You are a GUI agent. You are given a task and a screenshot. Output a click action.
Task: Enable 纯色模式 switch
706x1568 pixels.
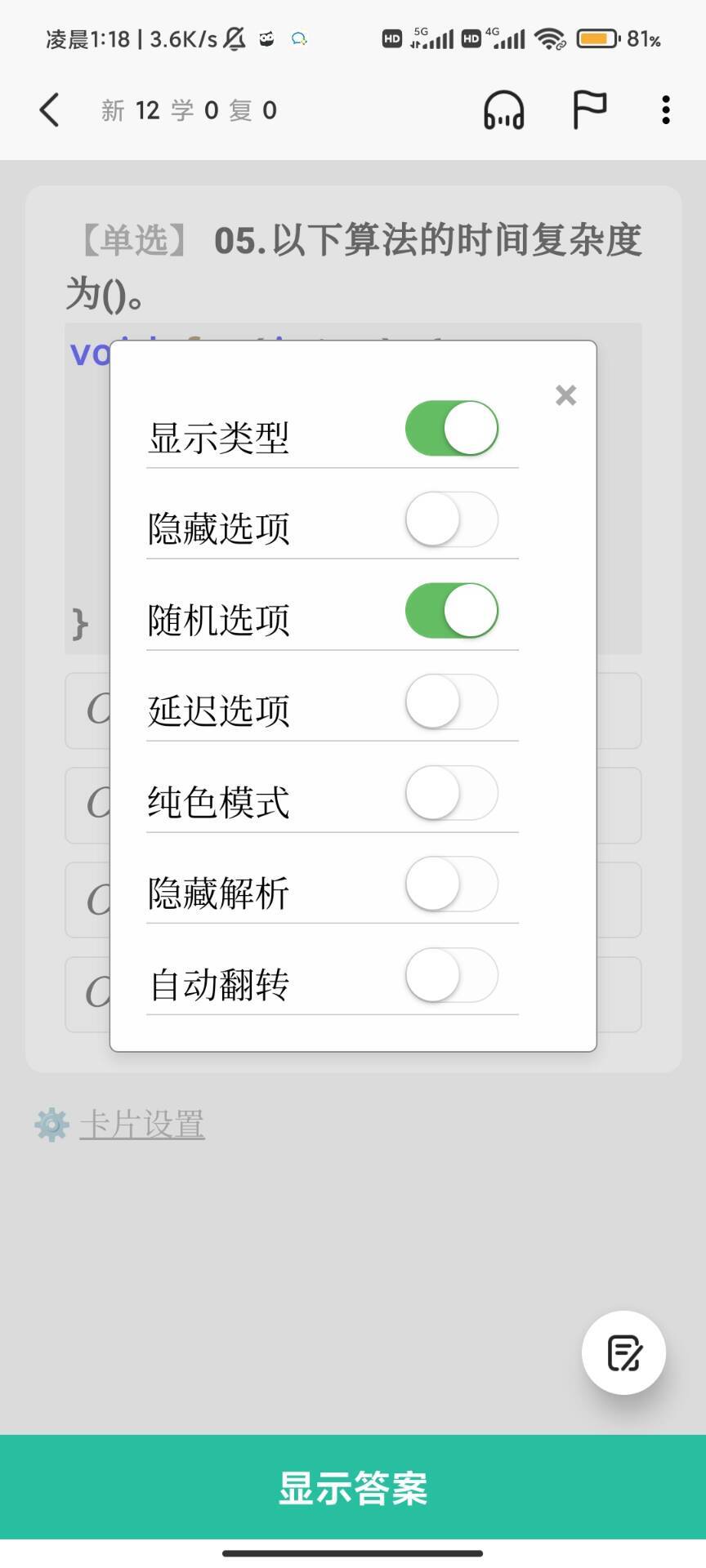tap(452, 793)
